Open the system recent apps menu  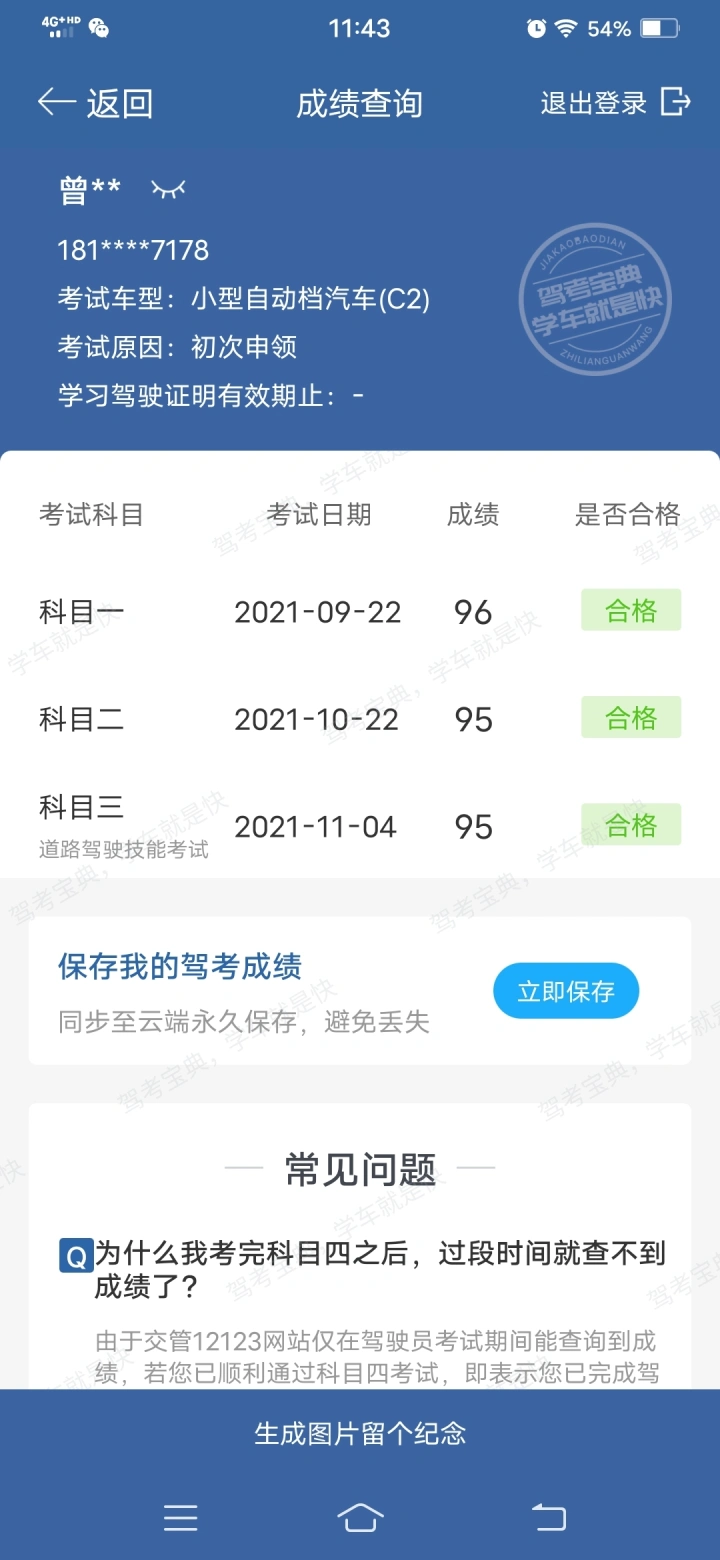tap(181, 1517)
